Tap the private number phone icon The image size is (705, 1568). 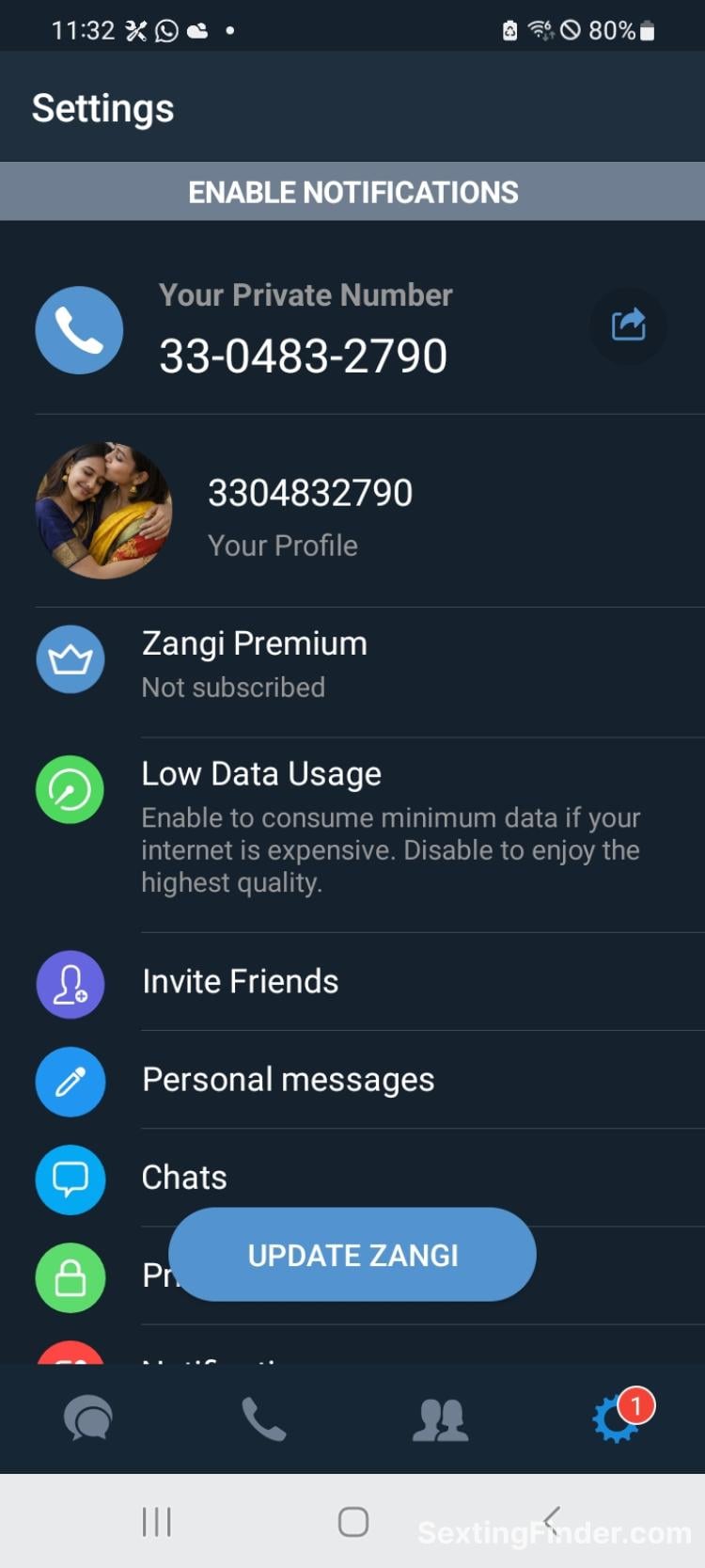click(79, 330)
